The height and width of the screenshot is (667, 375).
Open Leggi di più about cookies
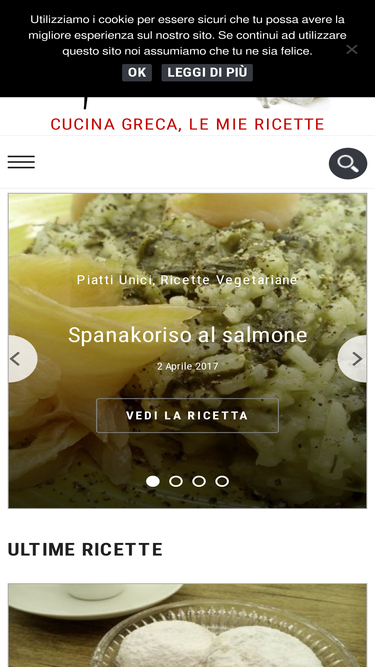click(x=207, y=72)
